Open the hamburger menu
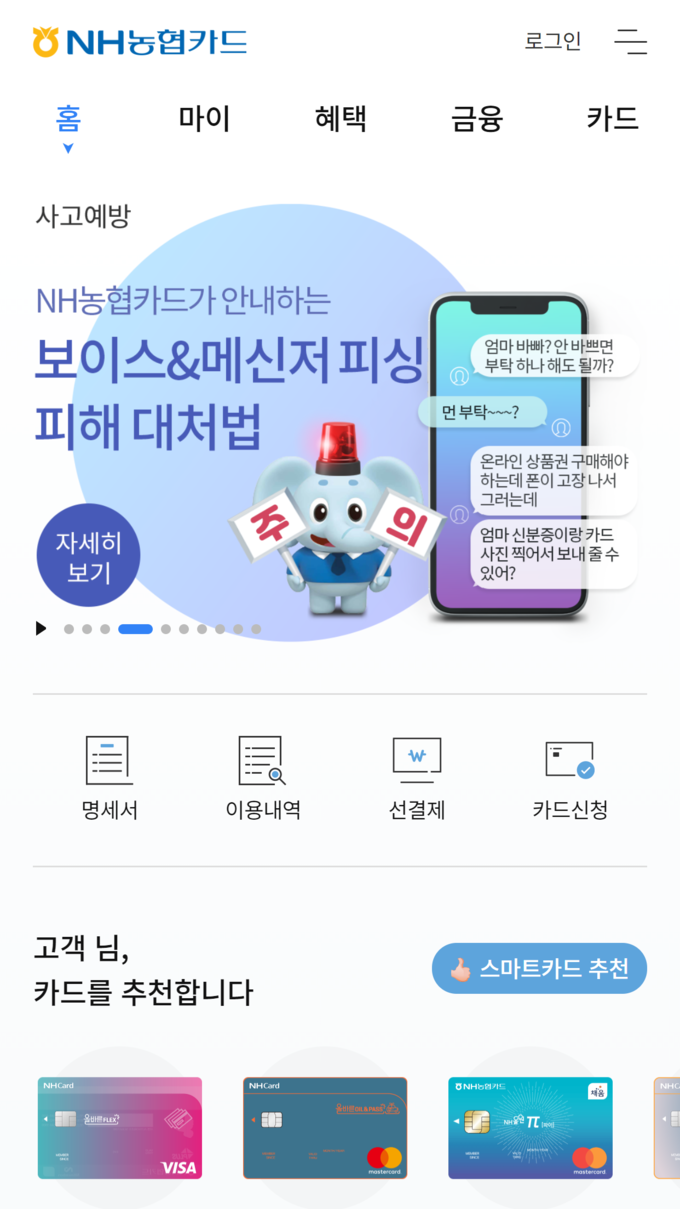 [630, 42]
